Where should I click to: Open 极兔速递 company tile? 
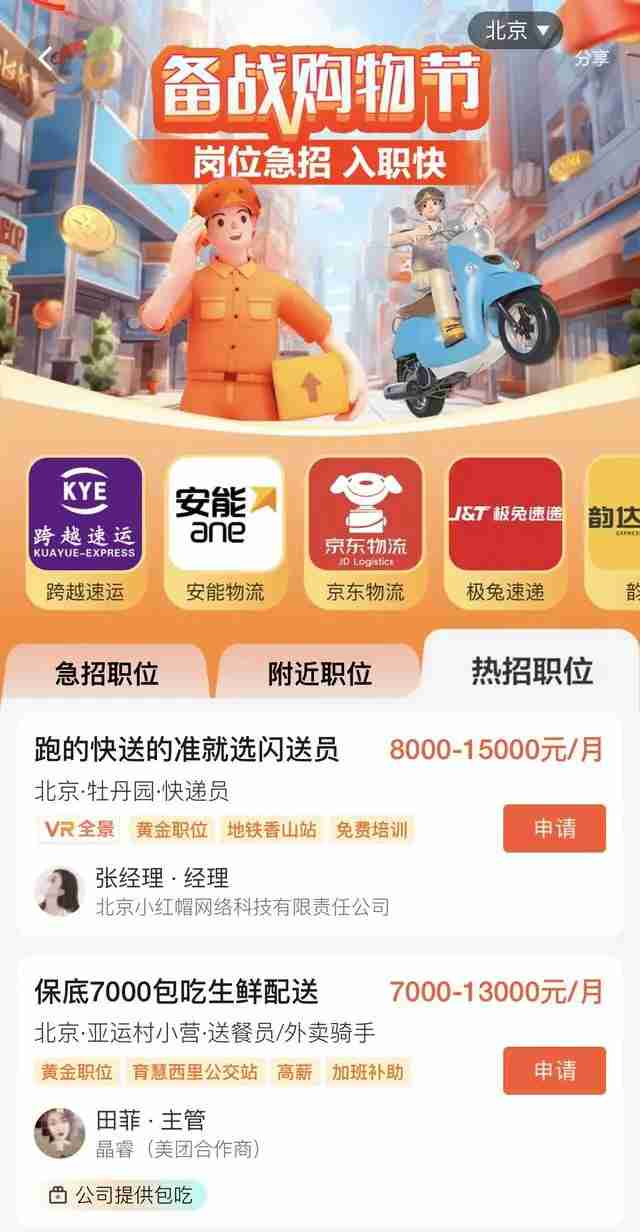click(x=505, y=530)
